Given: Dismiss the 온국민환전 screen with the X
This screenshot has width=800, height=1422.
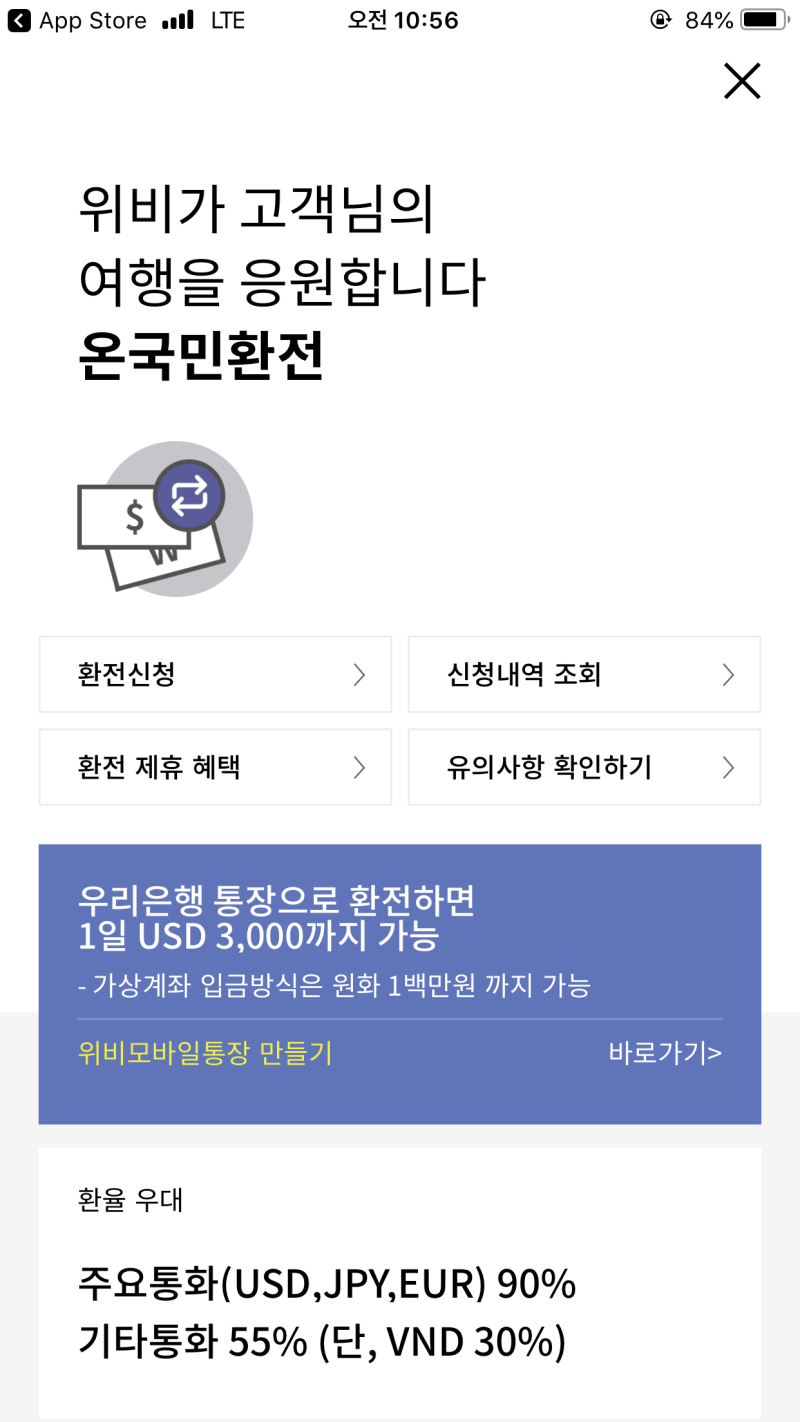Looking at the screenshot, I should [x=741, y=82].
